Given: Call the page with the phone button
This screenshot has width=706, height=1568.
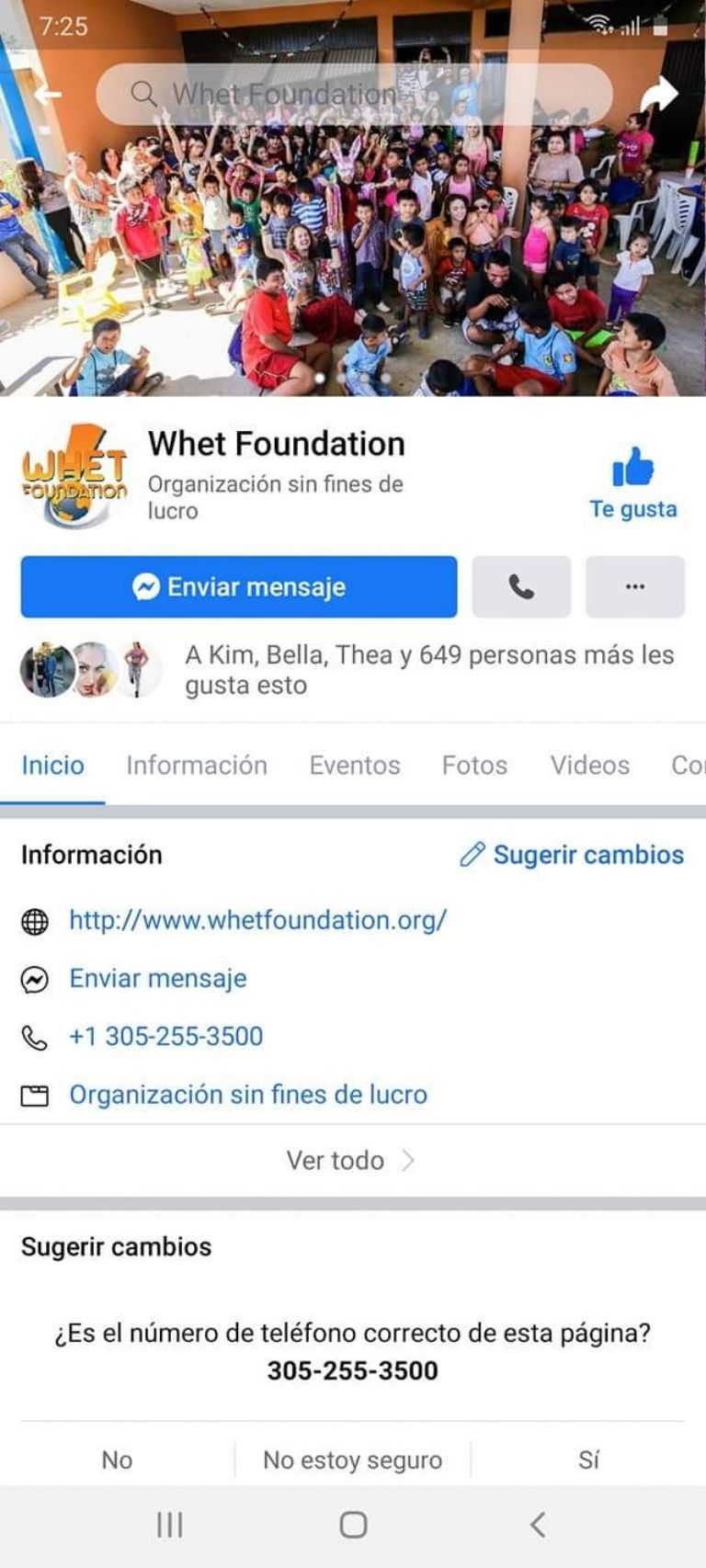Looking at the screenshot, I should point(521,586).
